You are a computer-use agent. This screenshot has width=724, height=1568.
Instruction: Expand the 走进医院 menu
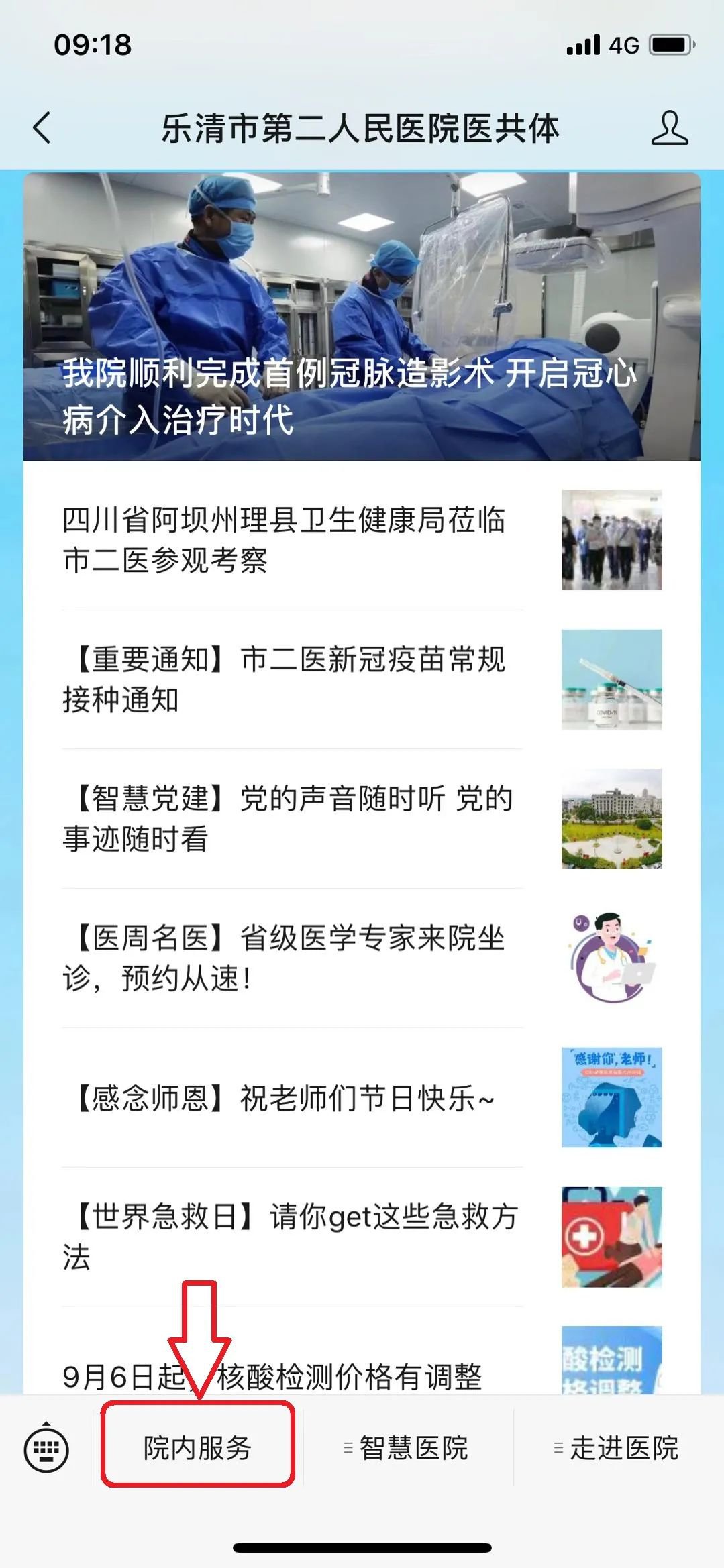click(617, 1449)
